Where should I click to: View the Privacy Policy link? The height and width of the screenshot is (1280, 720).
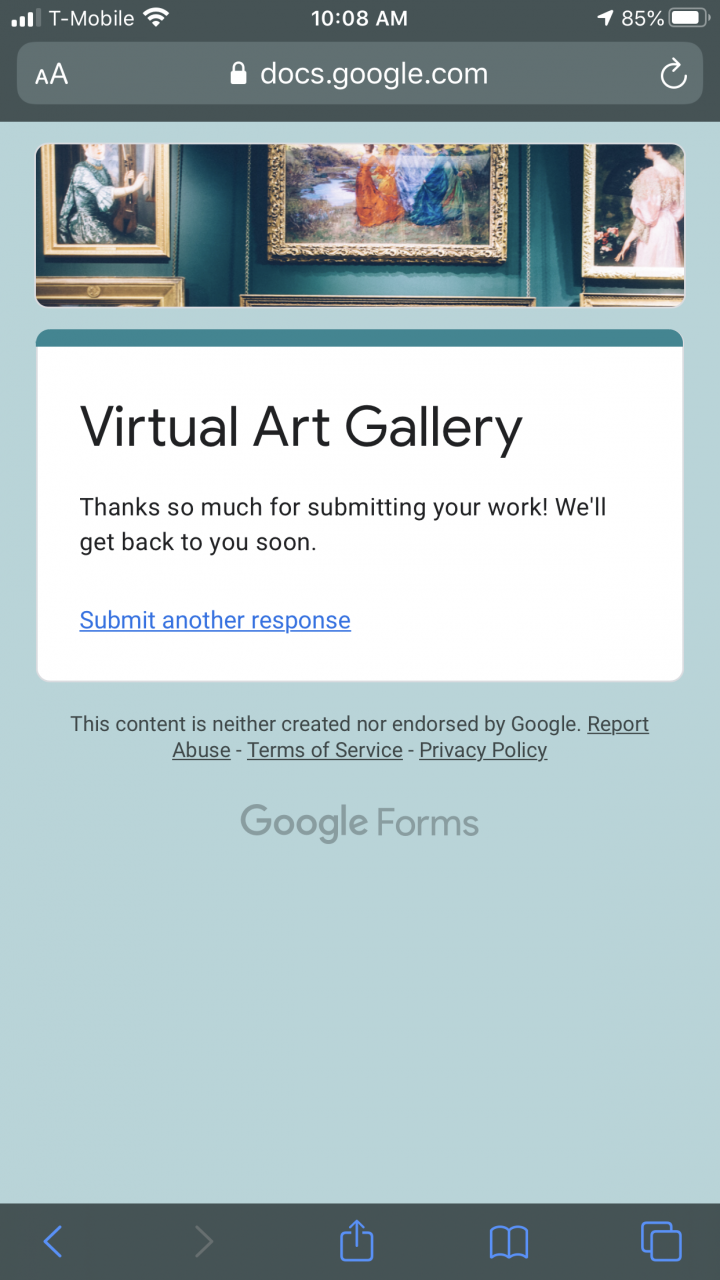coord(483,750)
